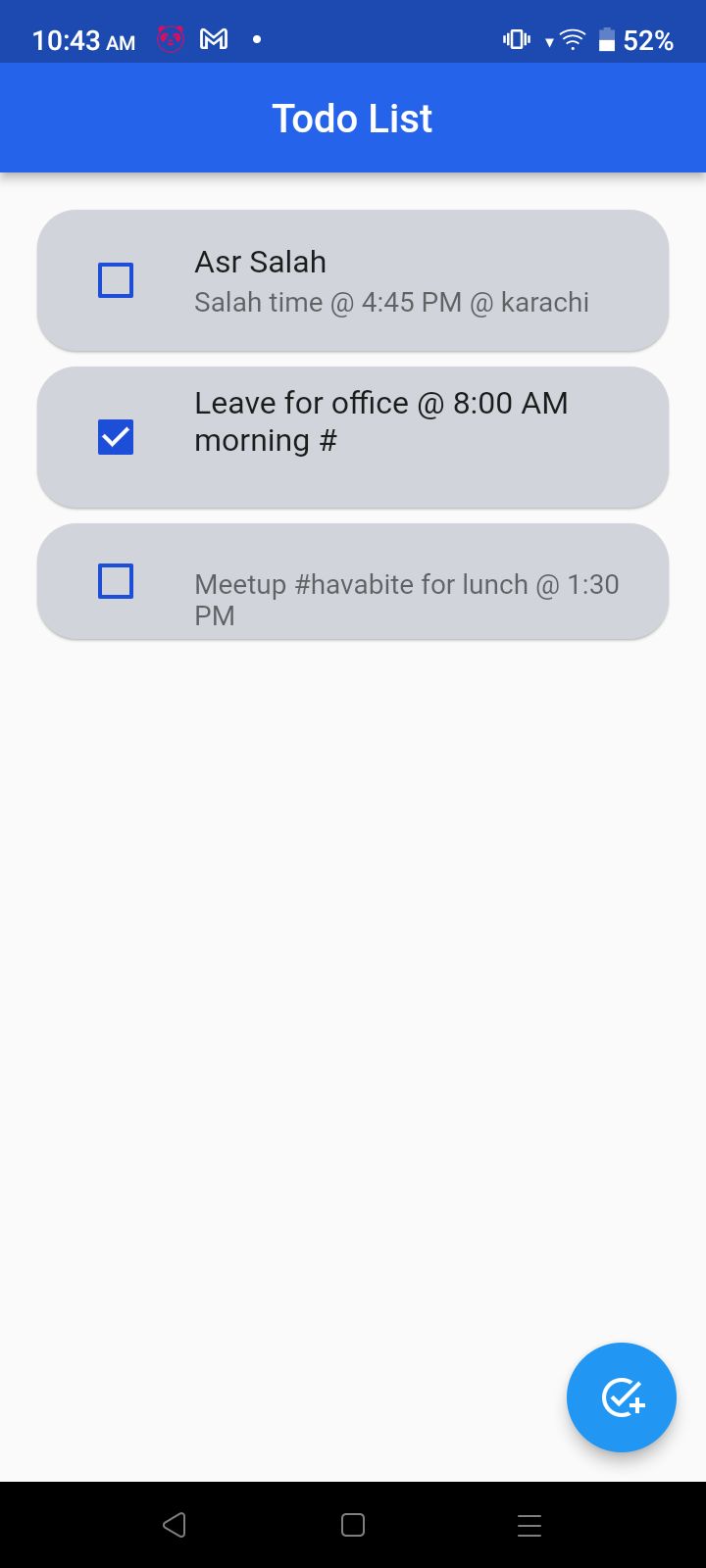Tap the notification dot in the status bar

click(256, 39)
